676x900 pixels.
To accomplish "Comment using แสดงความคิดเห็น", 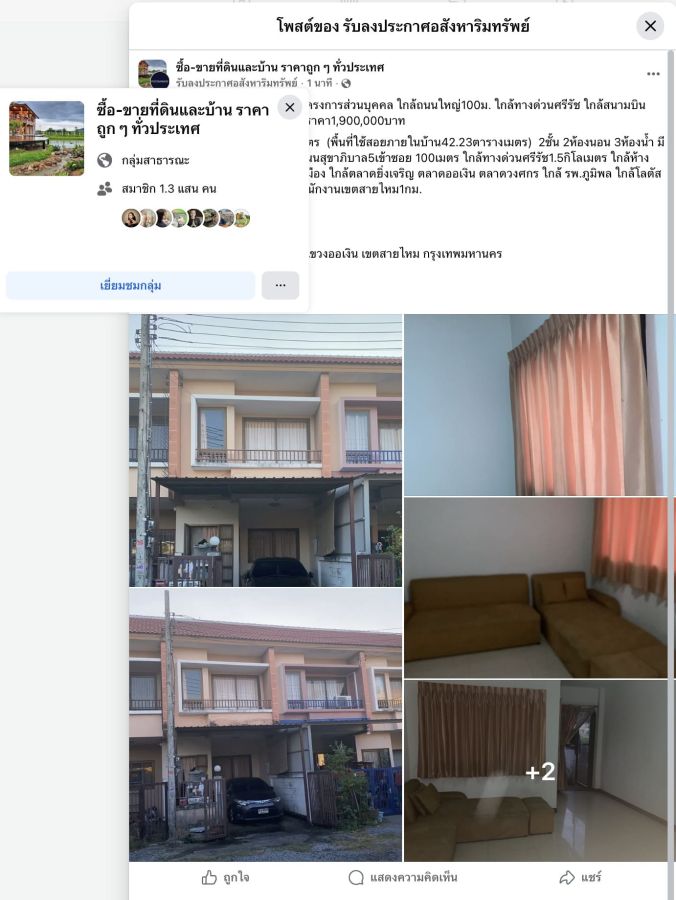I will 402,877.
